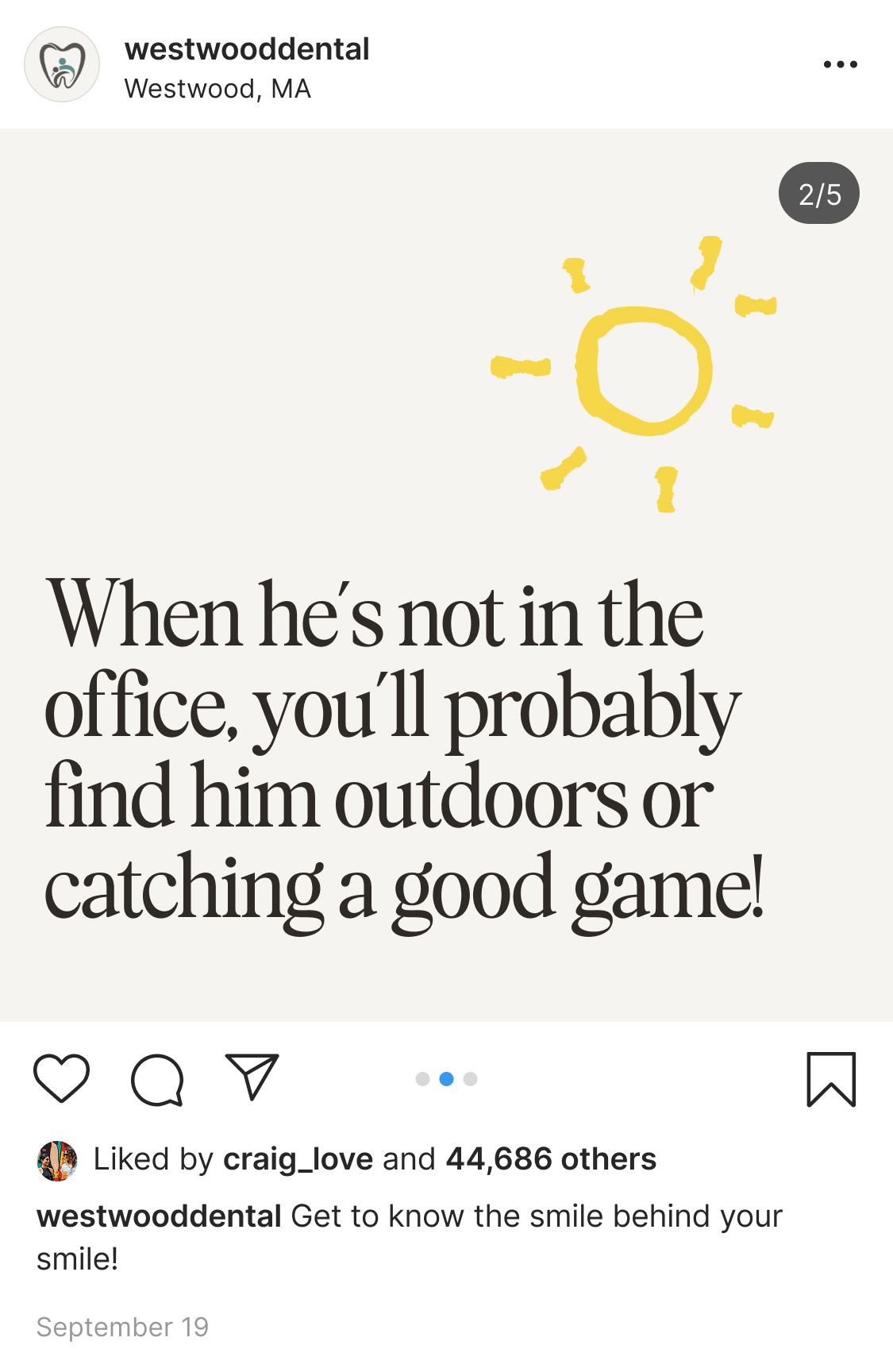
Task: View craig_love's profile from likes
Action: pyautogui.click(x=298, y=1159)
